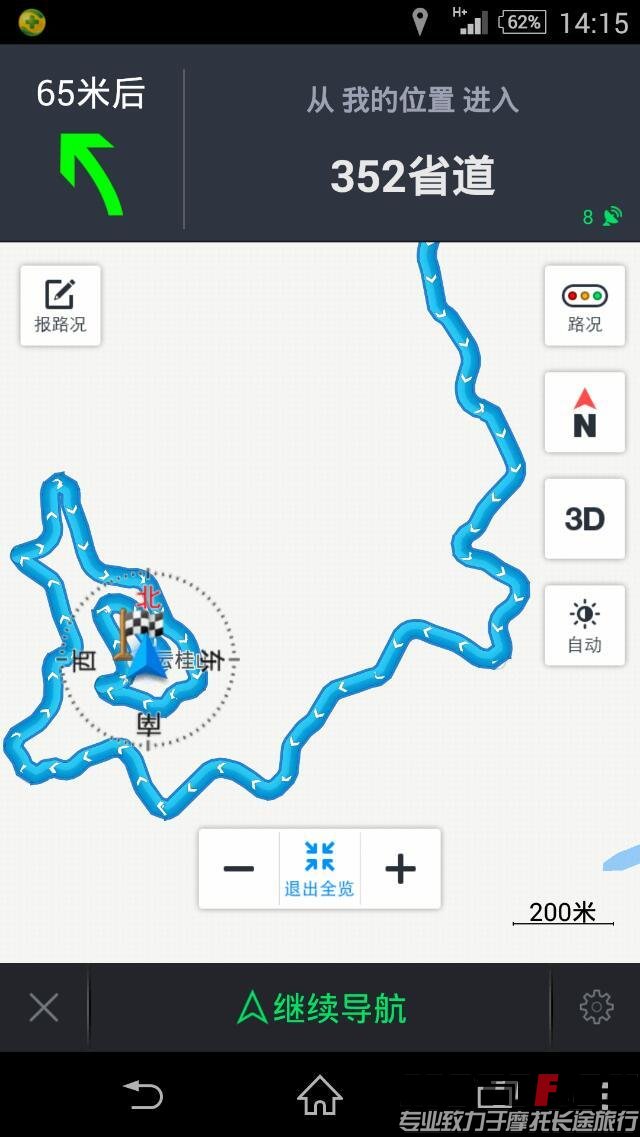Report road conditions with 报路况
640x1137 pixels.
[60, 305]
